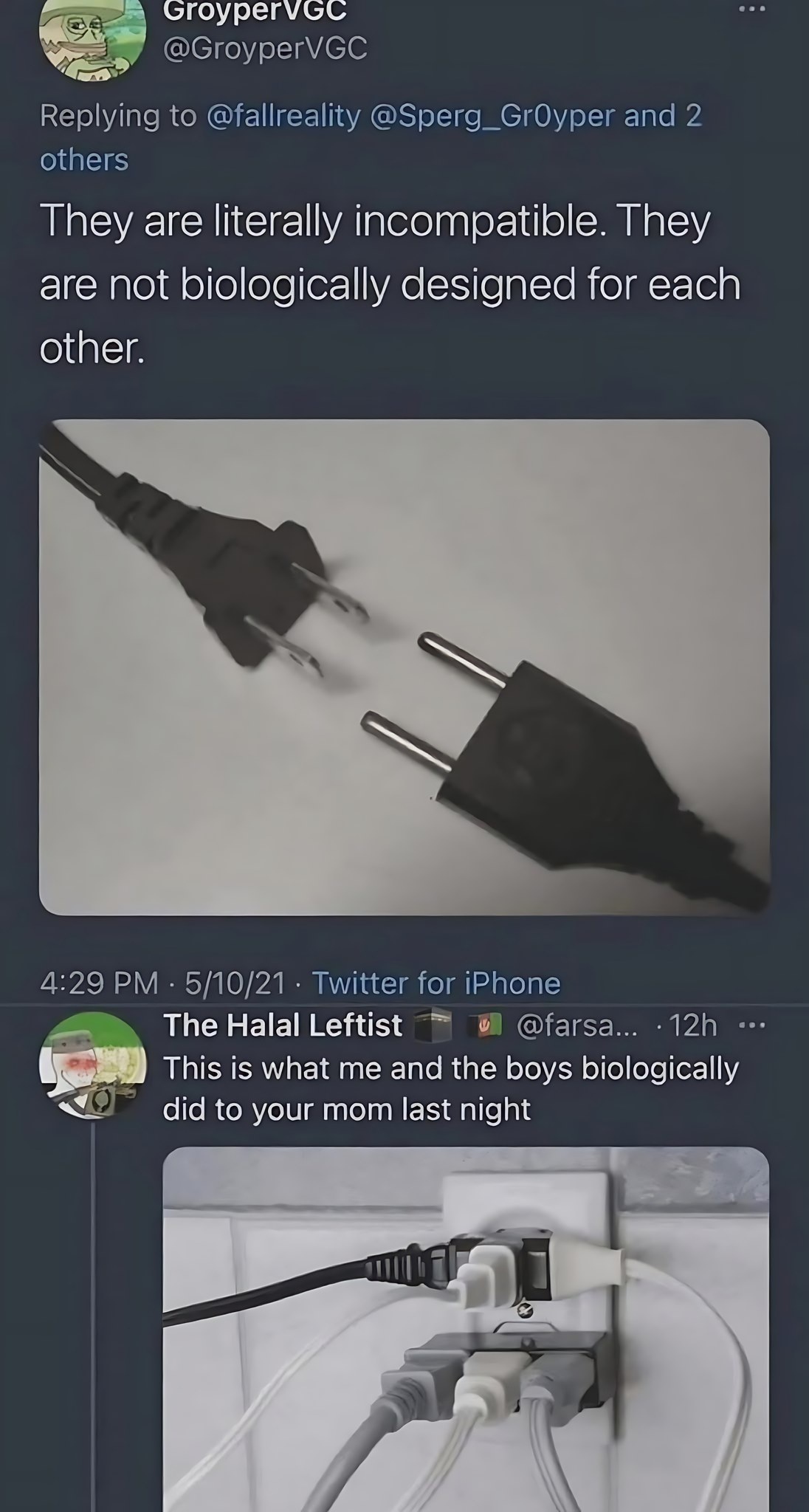Open The Halal Leftist's profile name
The width and height of the screenshot is (809, 1512).
283,1025
